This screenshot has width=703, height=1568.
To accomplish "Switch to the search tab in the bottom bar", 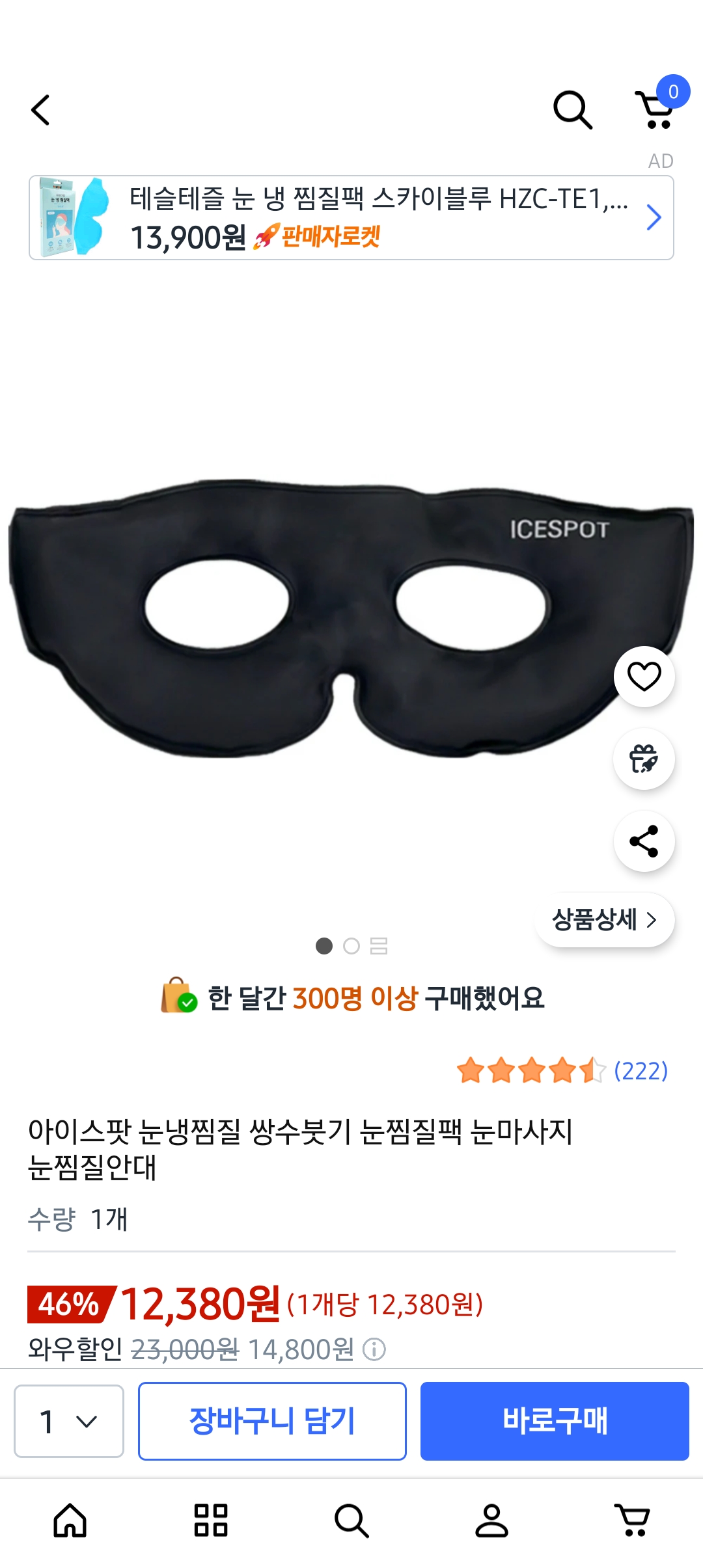I will click(351, 1521).
